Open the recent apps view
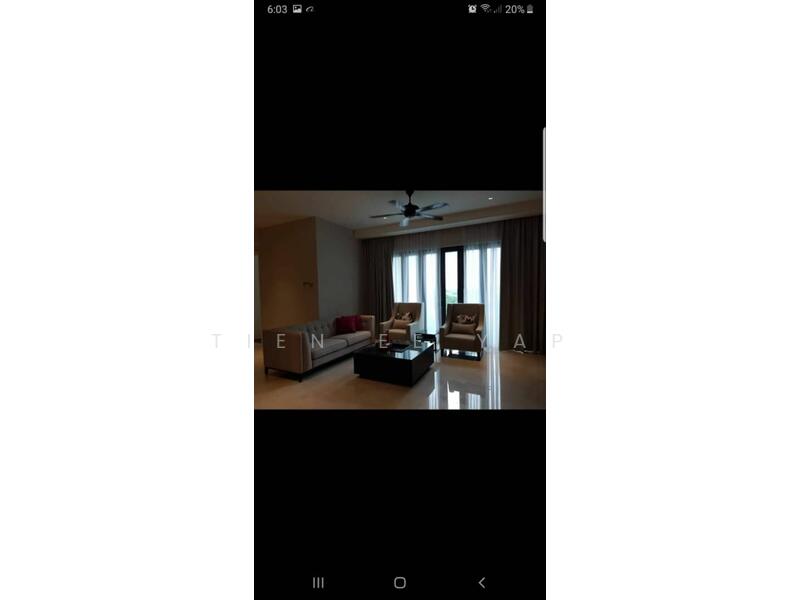Image resolution: width=800 pixels, height=600 pixels. [x=318, y=582]
